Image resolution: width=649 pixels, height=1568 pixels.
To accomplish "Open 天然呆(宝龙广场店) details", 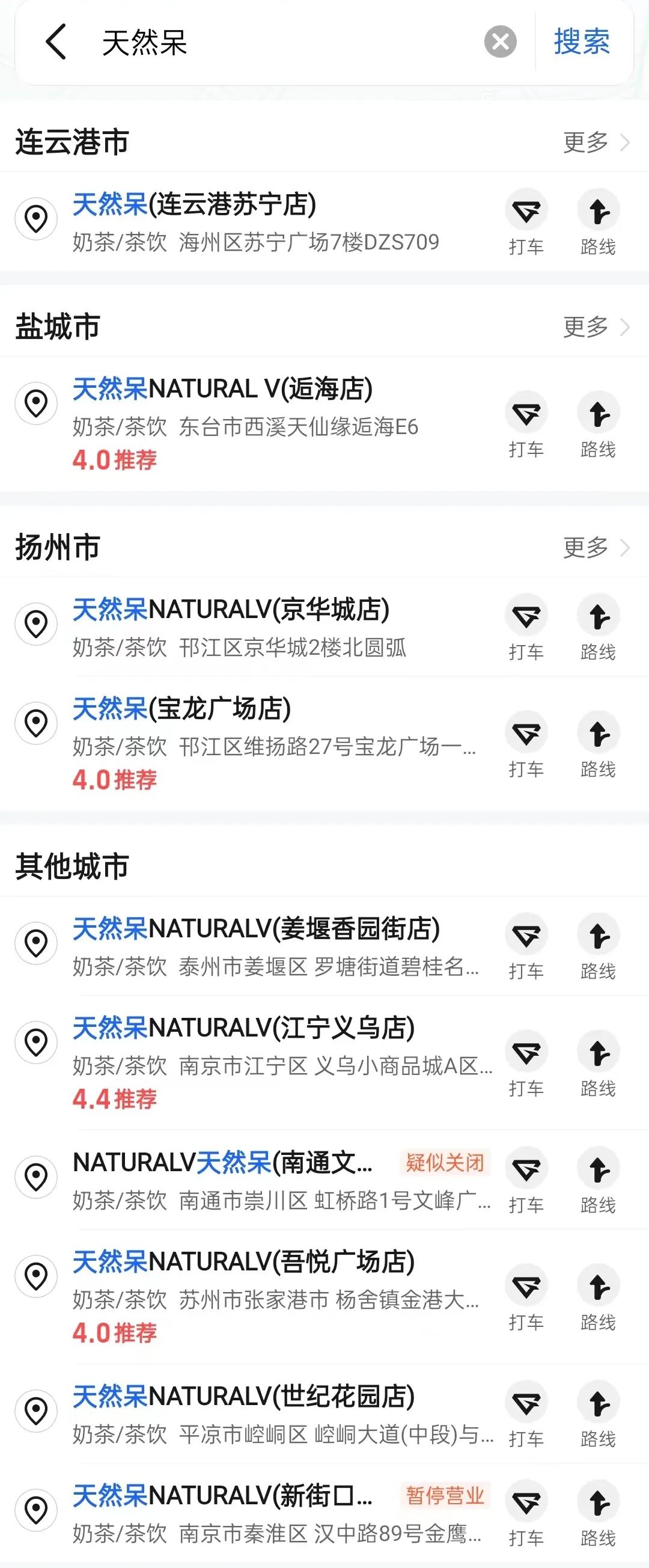I will (255, 743).
